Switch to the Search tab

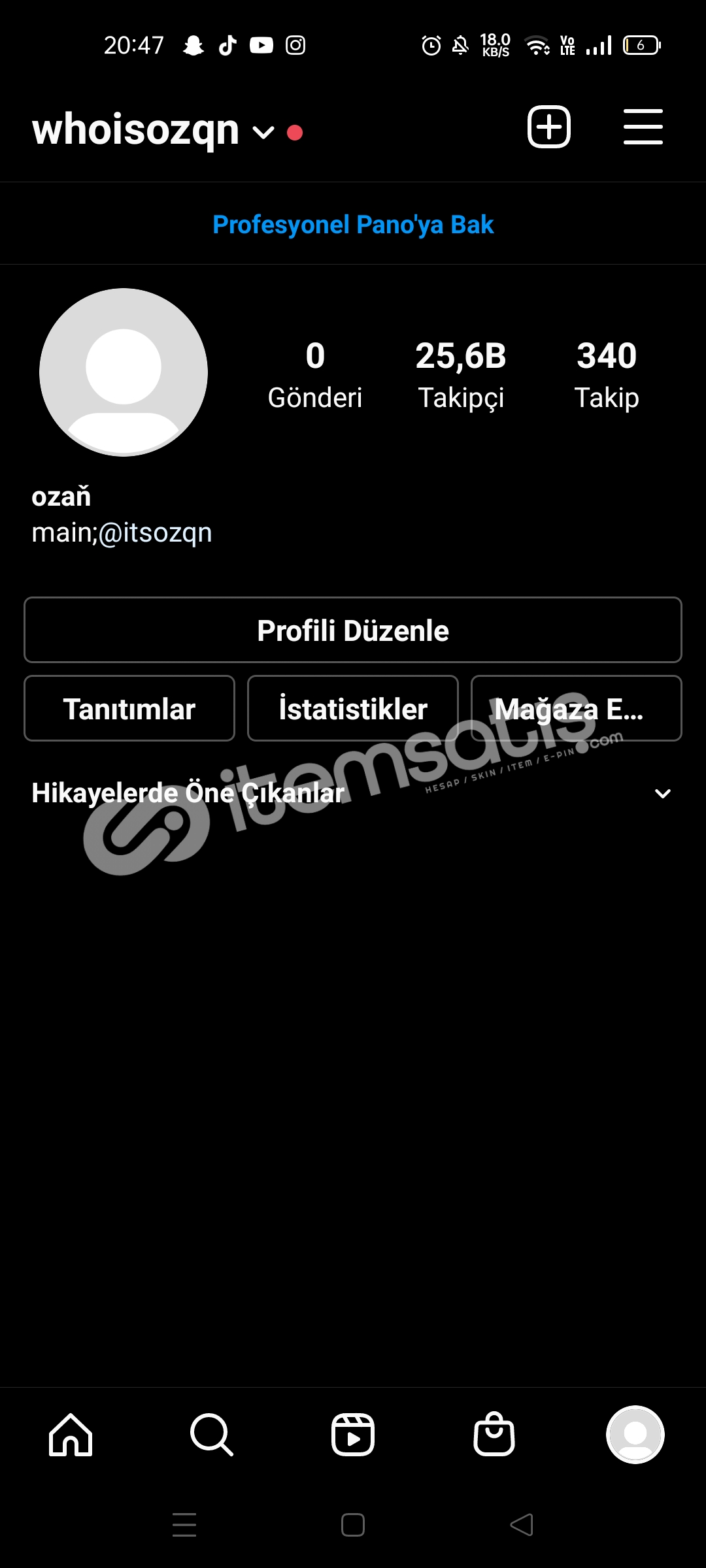(212, 1435)
